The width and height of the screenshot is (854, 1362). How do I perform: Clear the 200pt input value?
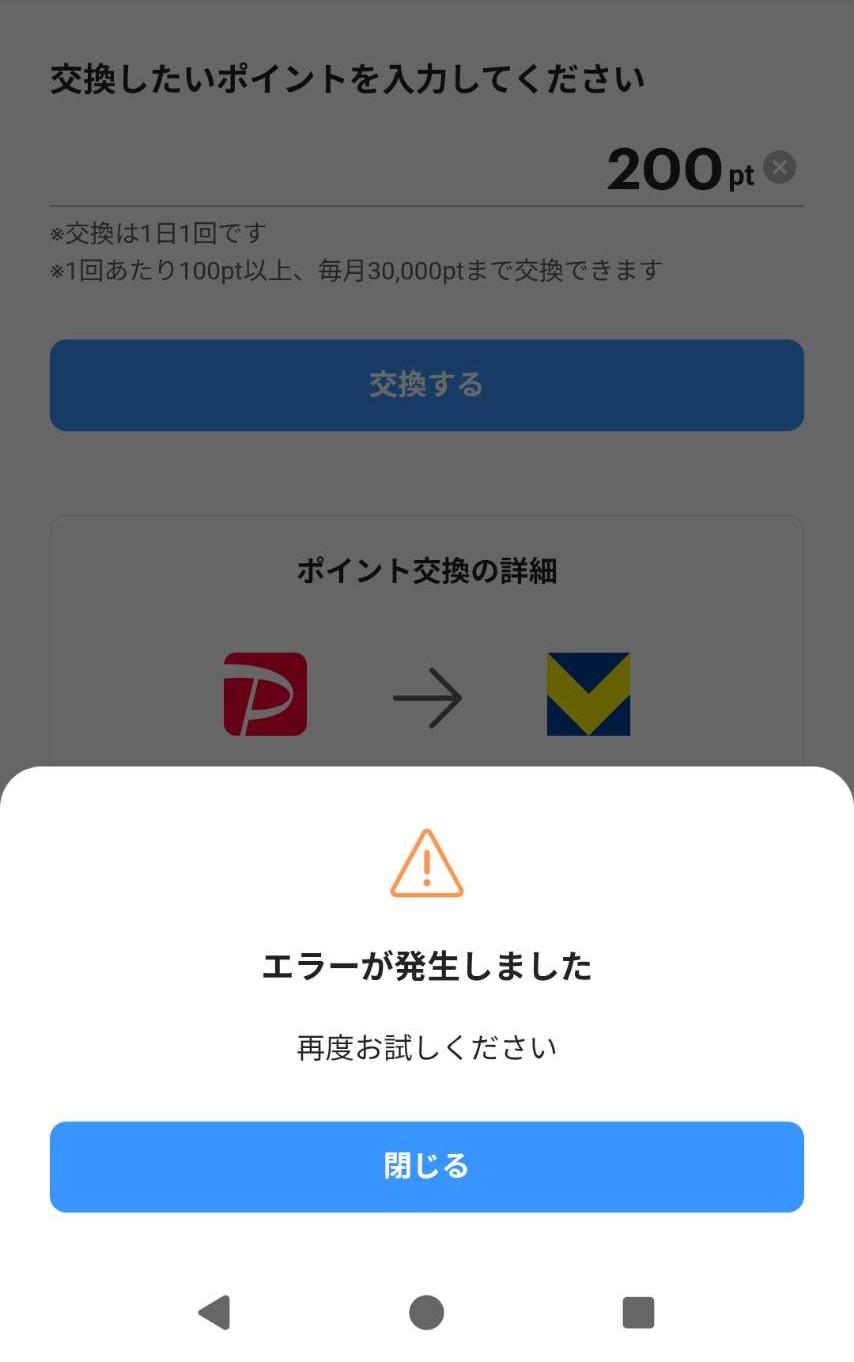click(x=780, y=167)
